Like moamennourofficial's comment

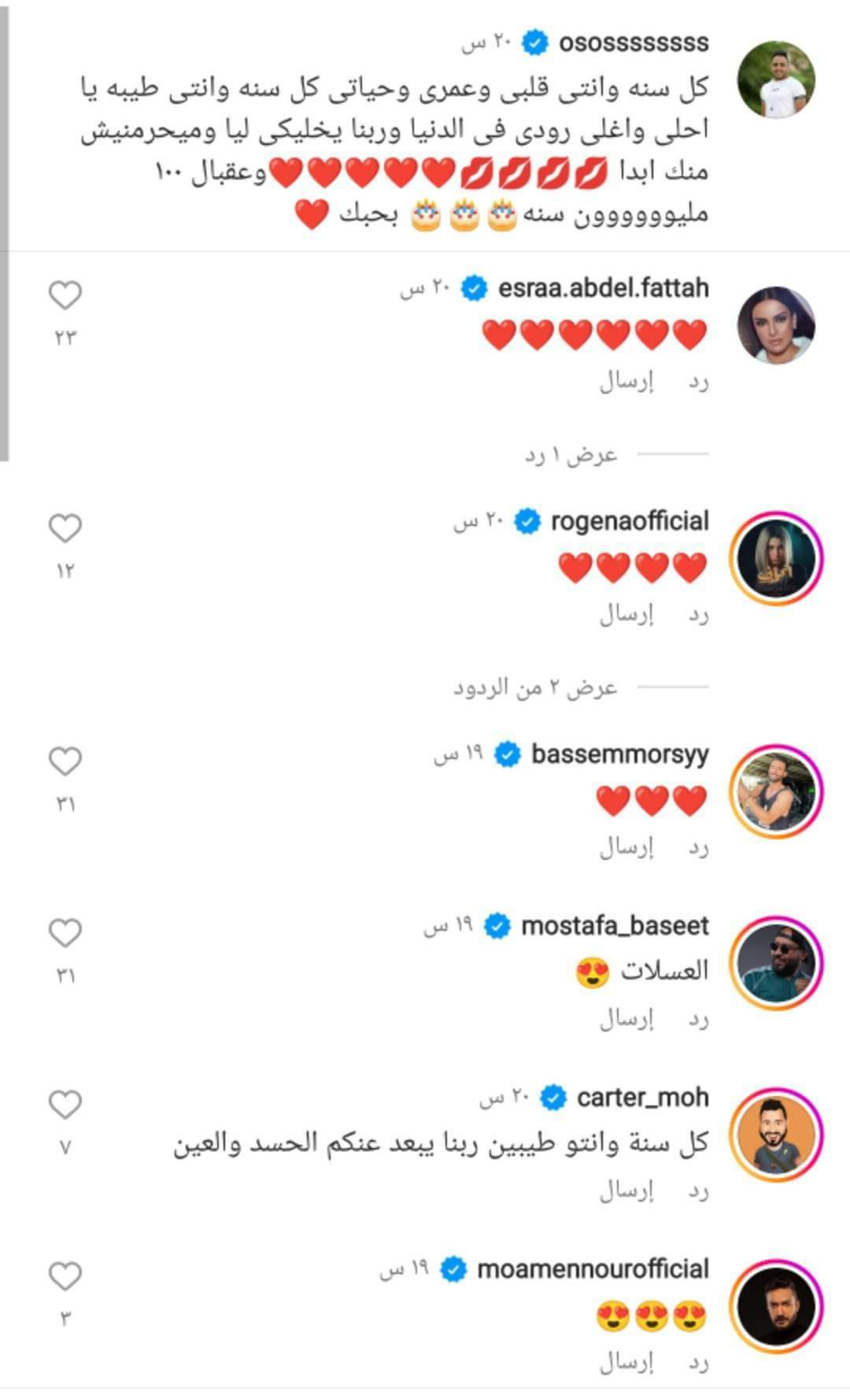(x=65, y=1276)
